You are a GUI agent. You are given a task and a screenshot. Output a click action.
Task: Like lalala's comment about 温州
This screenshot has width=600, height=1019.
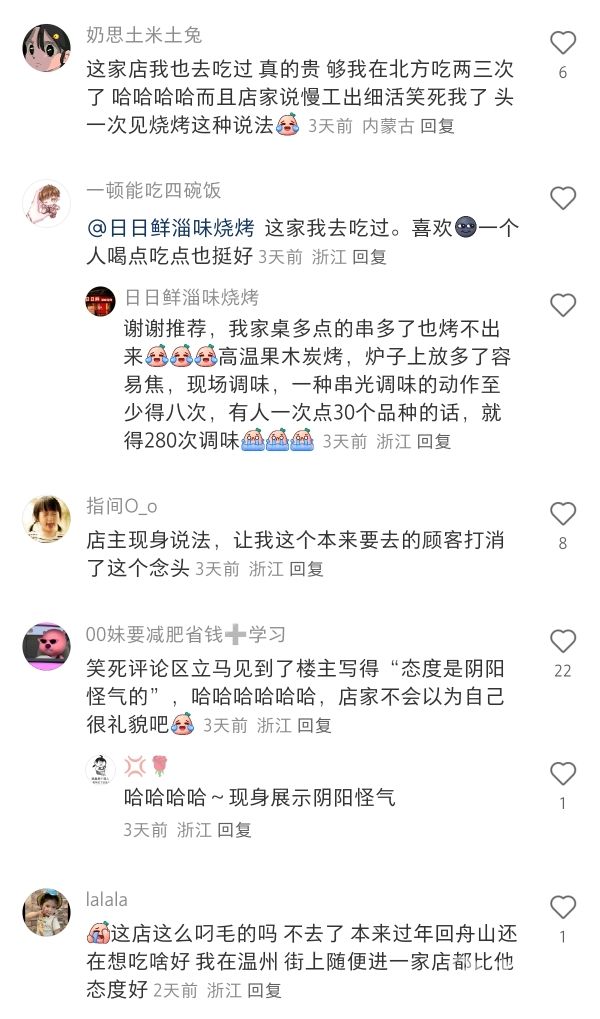[563, 907]
